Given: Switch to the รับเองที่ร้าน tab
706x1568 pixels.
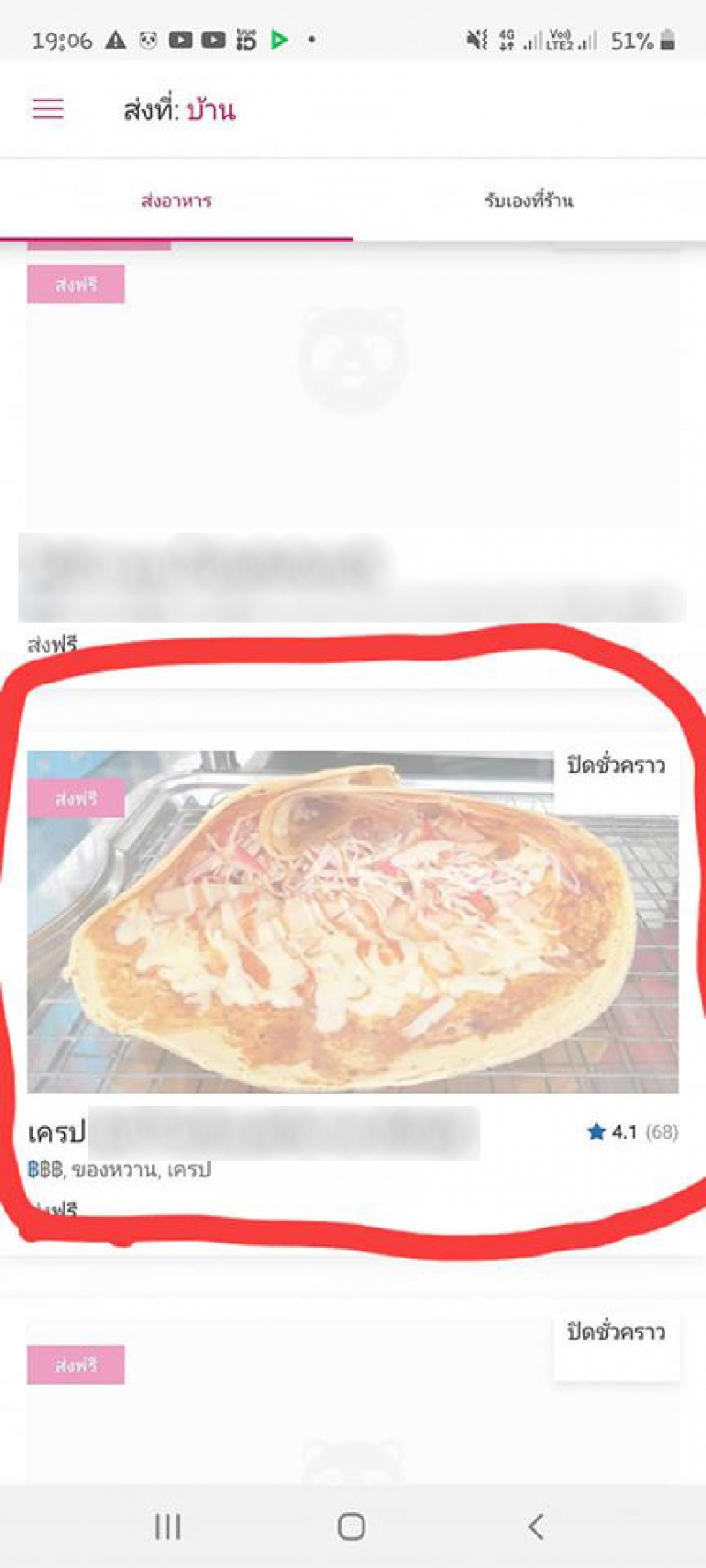Looking at the screenshot, I should pyautogui.click(x=529, y=201).
